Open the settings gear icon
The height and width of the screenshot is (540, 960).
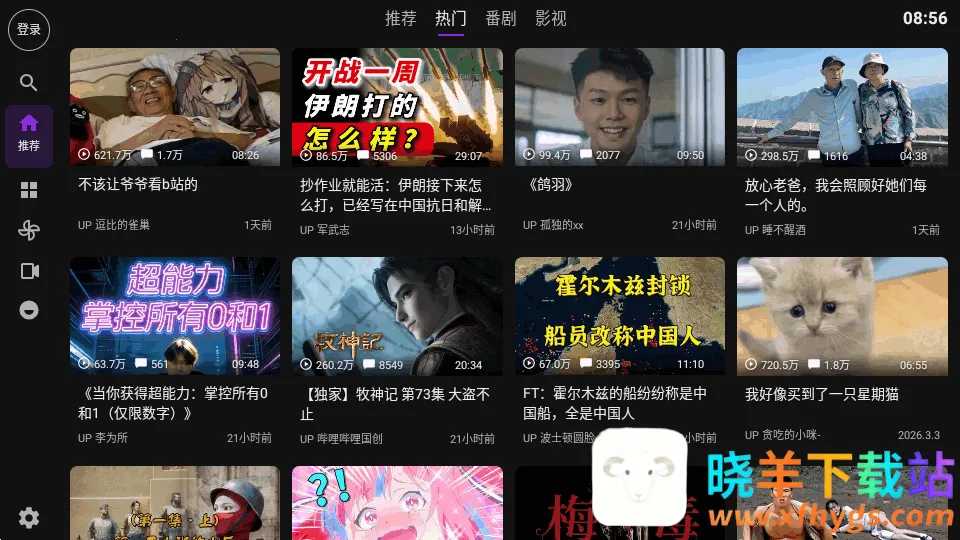29,517
